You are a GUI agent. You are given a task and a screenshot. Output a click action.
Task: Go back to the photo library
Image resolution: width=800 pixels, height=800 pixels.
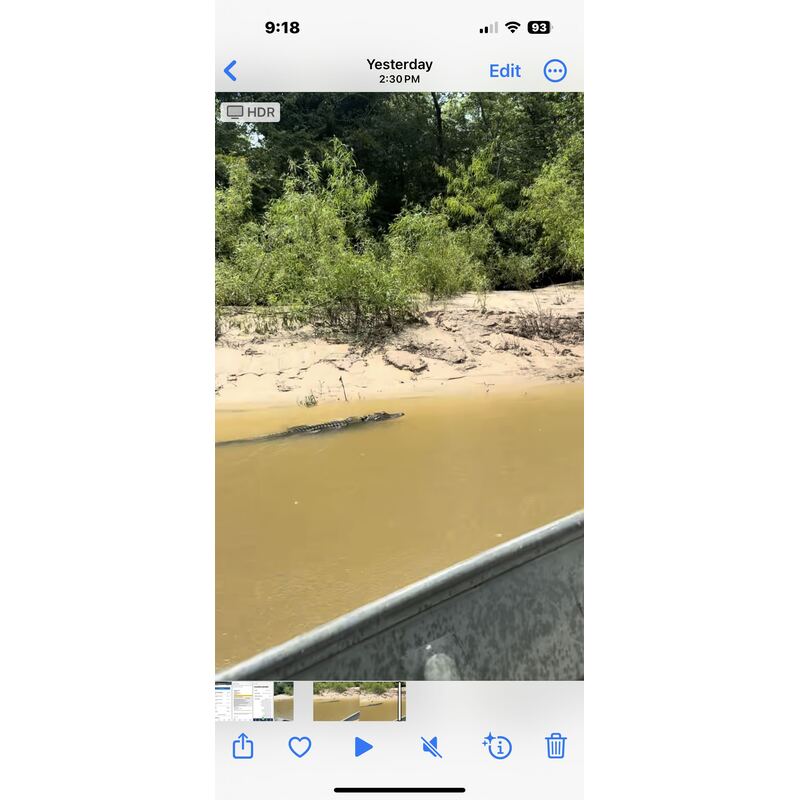[x=230, y=71]
